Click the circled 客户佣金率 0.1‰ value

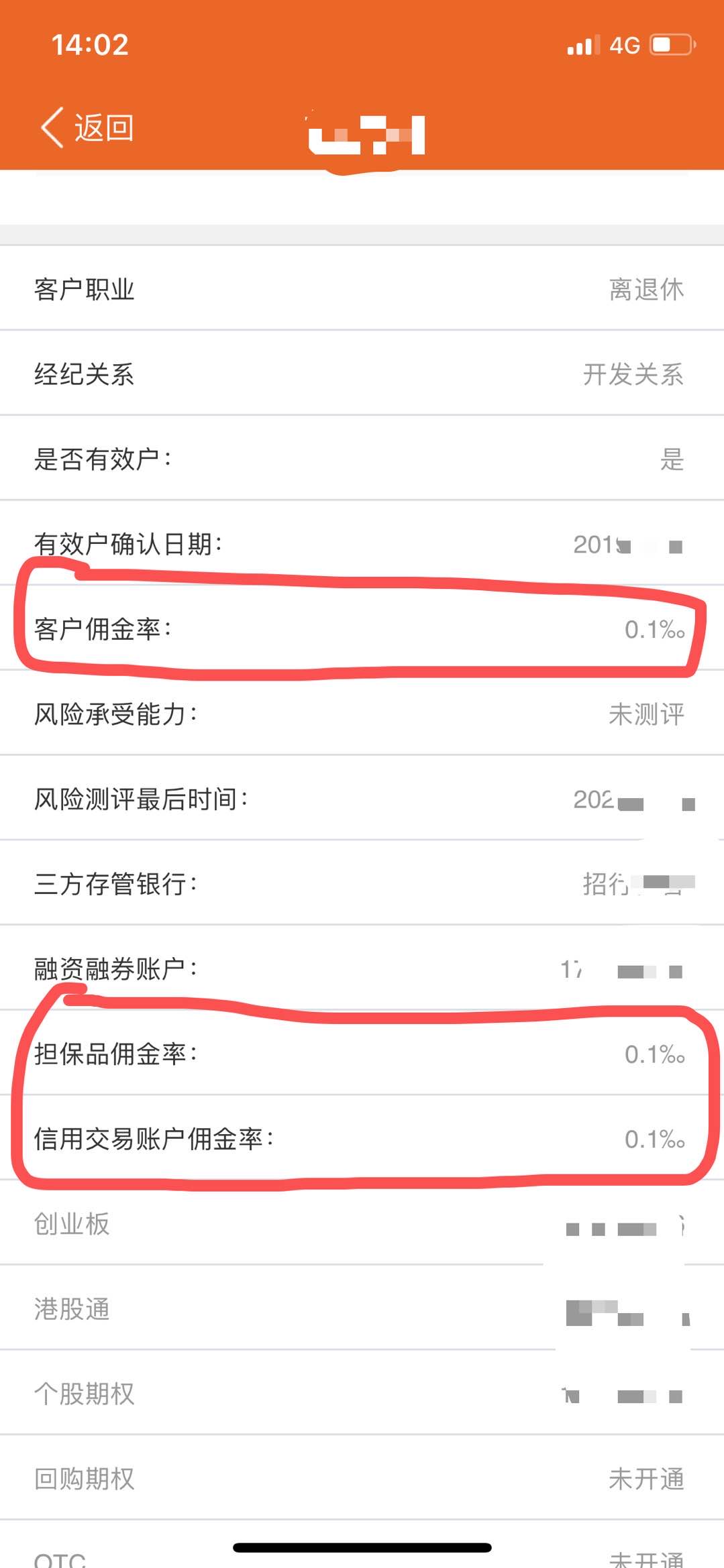pos(656,630)
